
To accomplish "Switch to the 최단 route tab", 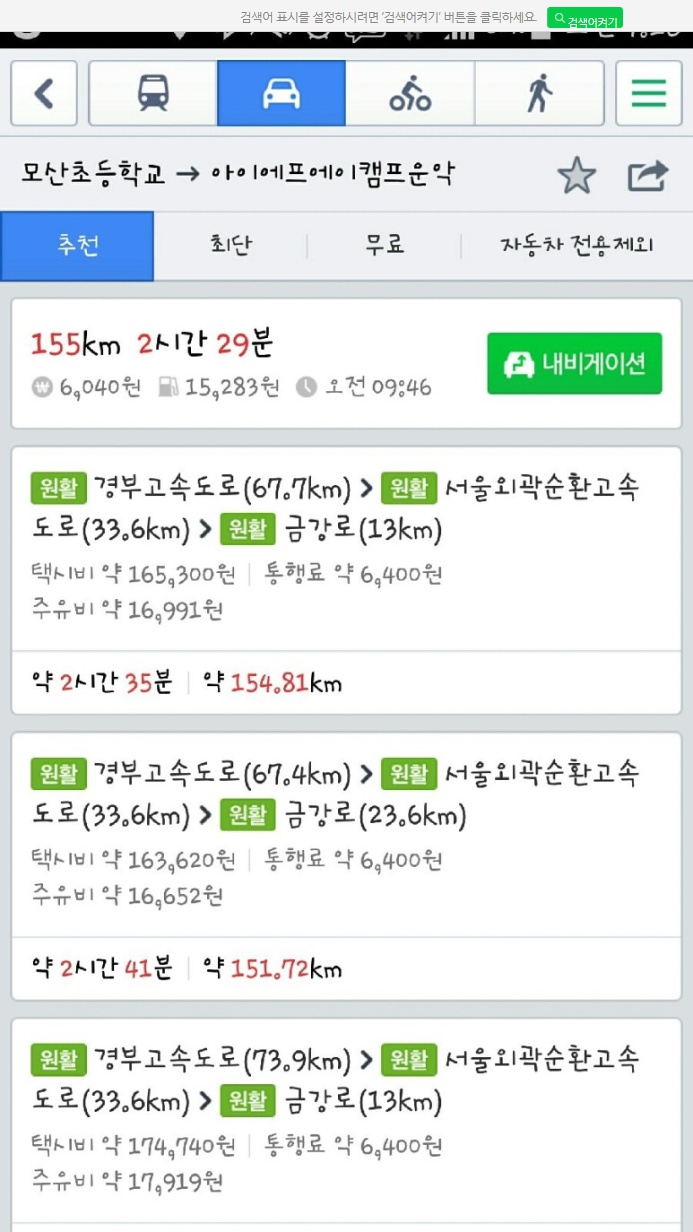I will pyautogui.click(x=231, y=246).
